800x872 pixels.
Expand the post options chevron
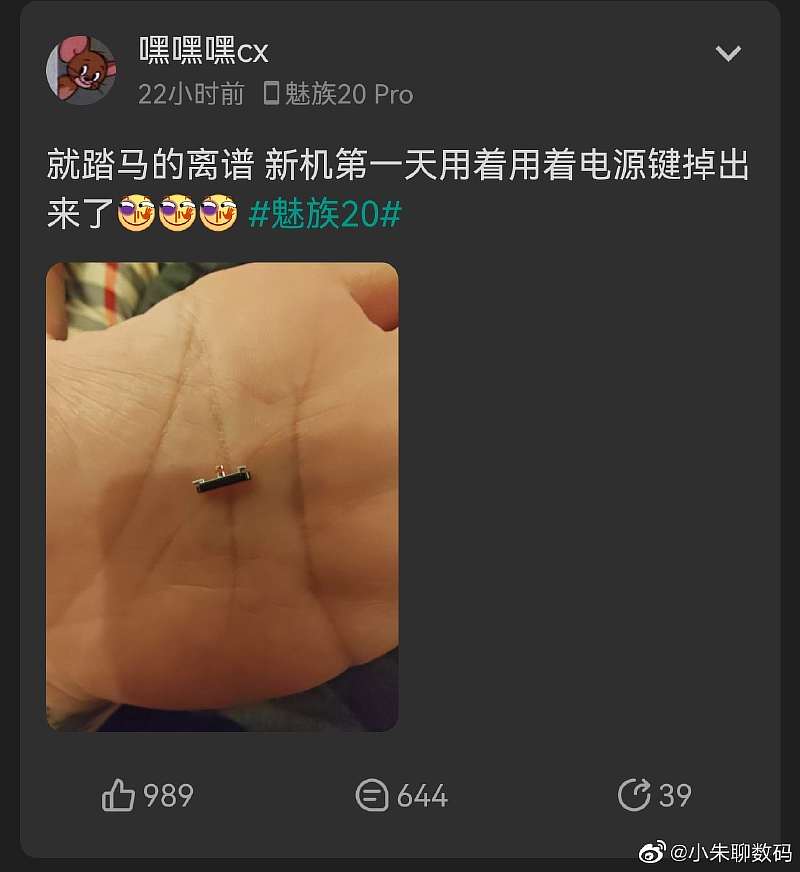[728, 53]
